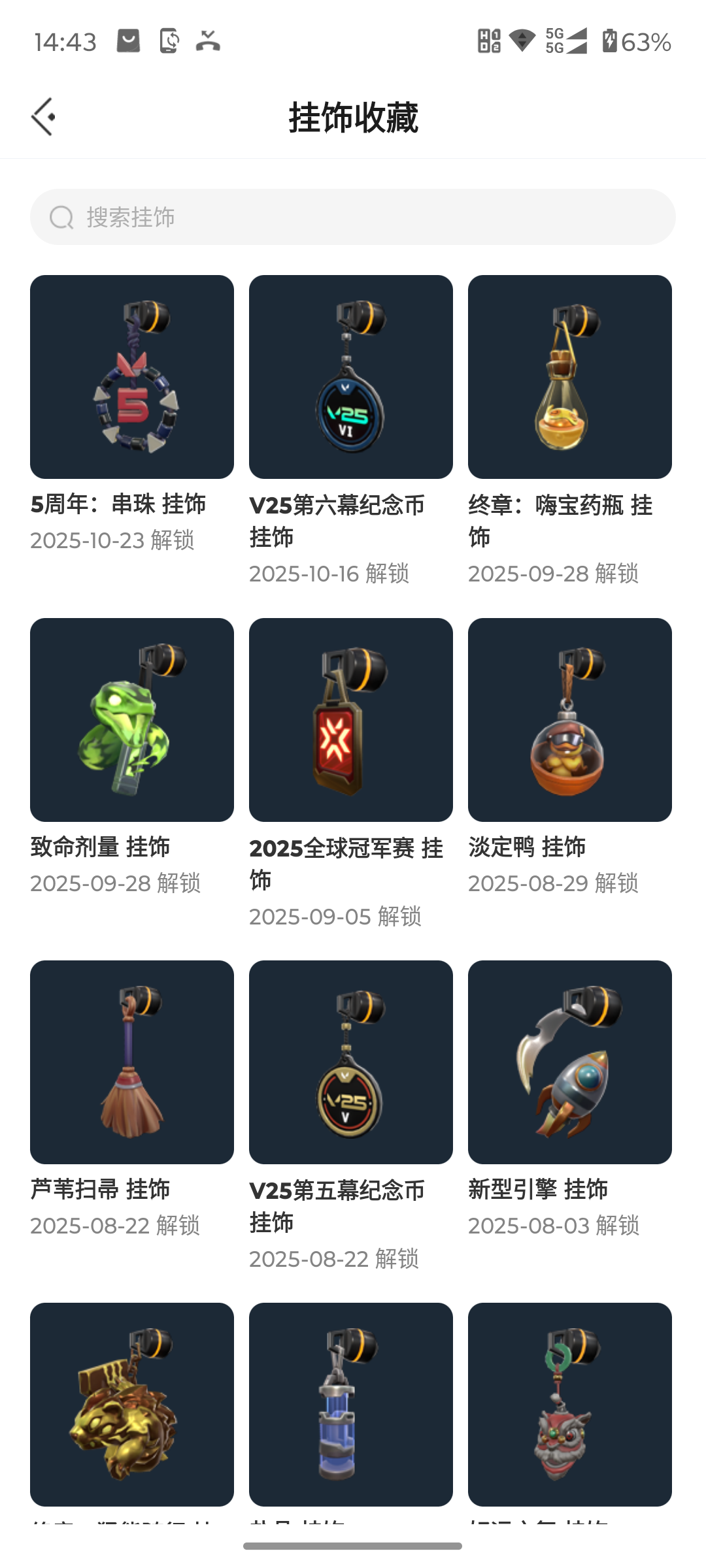
Task: View 2025全球冠军赛 挂饰 card
Action: click(351, 720)
